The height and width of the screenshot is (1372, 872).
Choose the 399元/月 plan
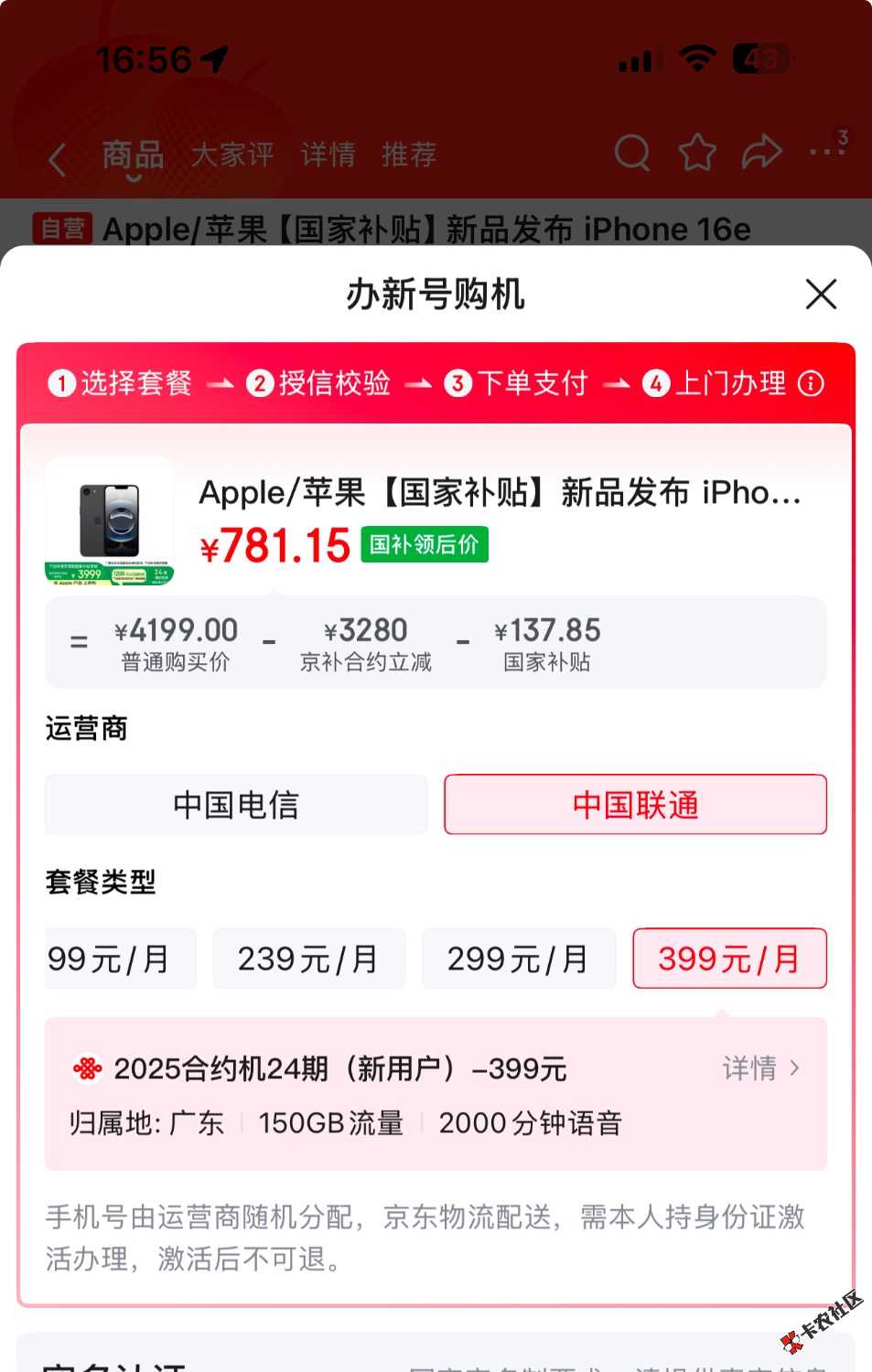coord(729,959)
